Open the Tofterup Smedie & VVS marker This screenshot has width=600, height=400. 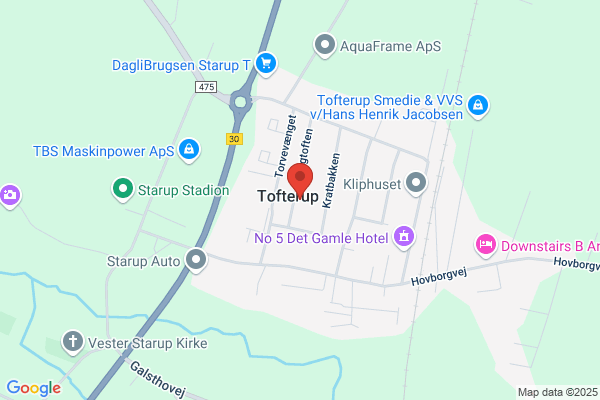pos(478,106)
